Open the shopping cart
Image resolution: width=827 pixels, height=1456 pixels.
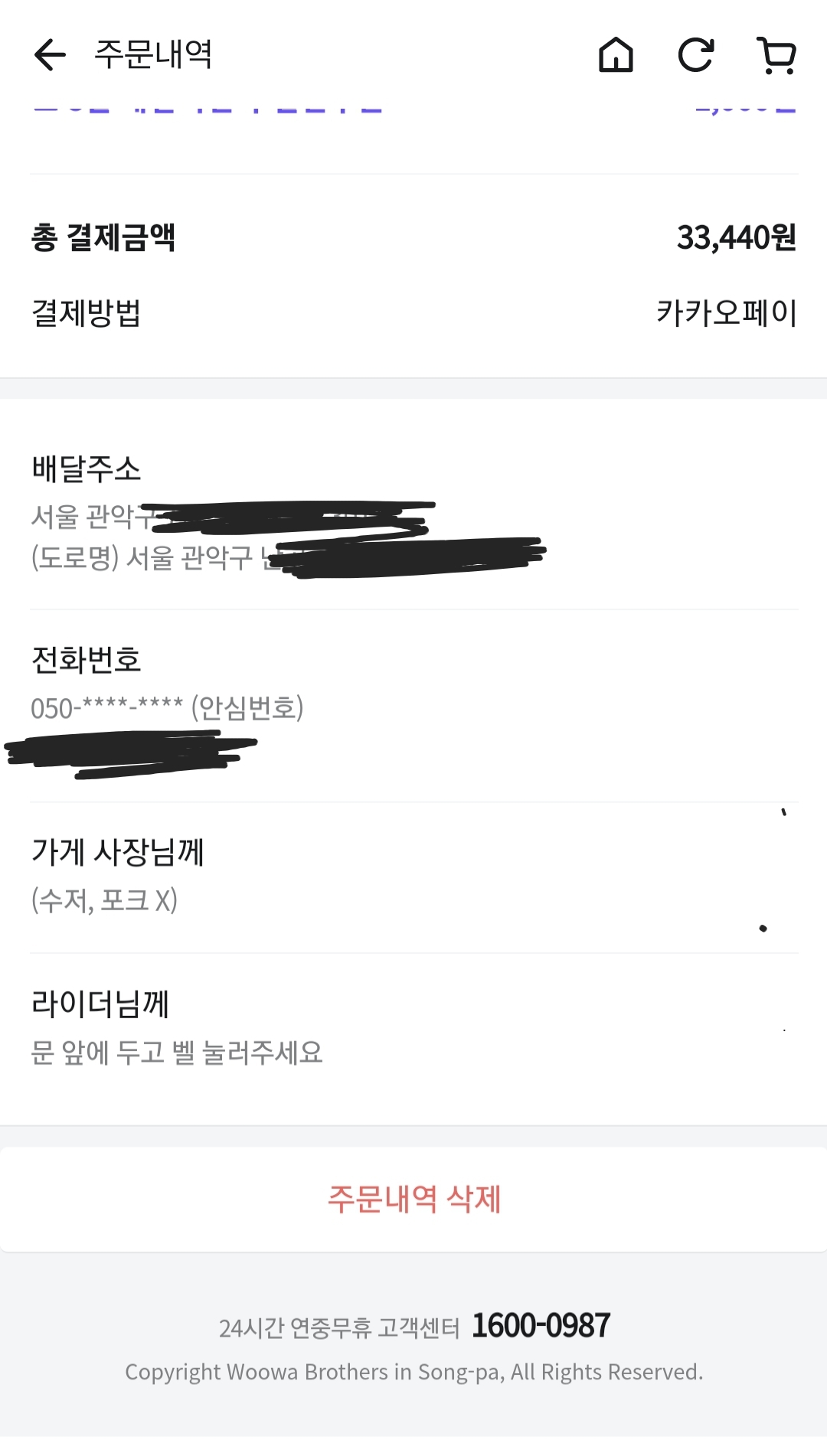tap(776, 55)
